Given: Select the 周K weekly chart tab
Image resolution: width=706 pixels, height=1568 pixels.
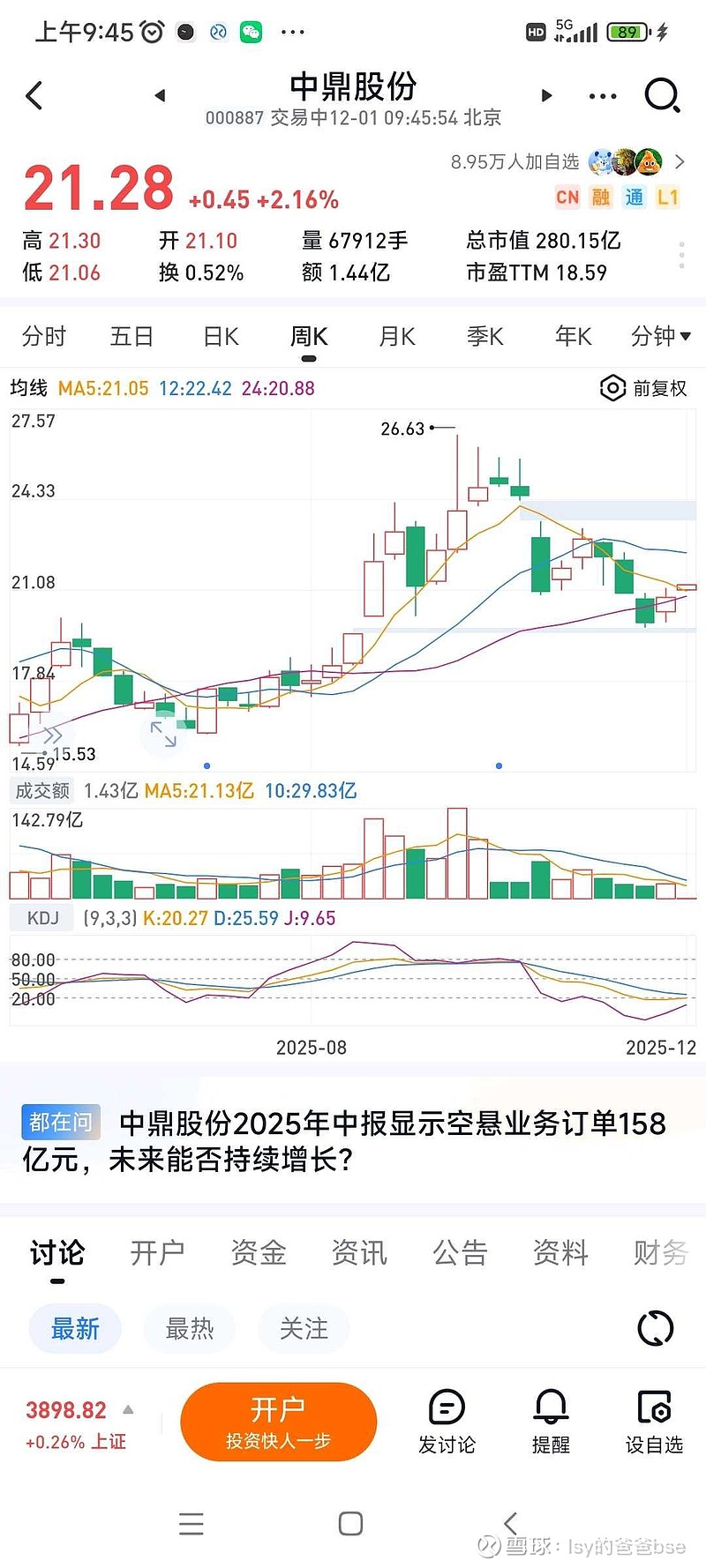Looking at the screenshot, I should 308,336.
